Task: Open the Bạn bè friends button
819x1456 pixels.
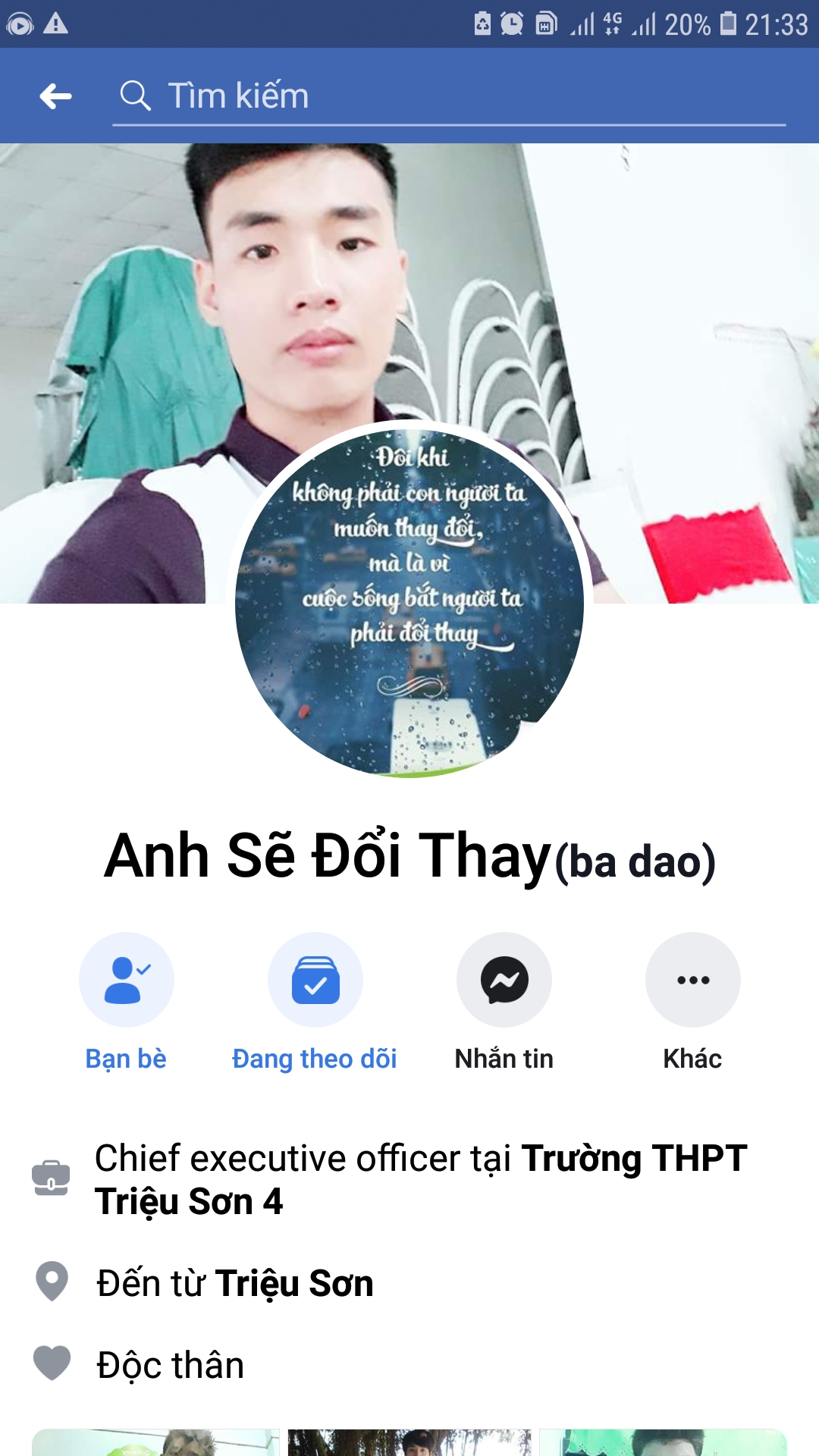Action: (126, 980)
